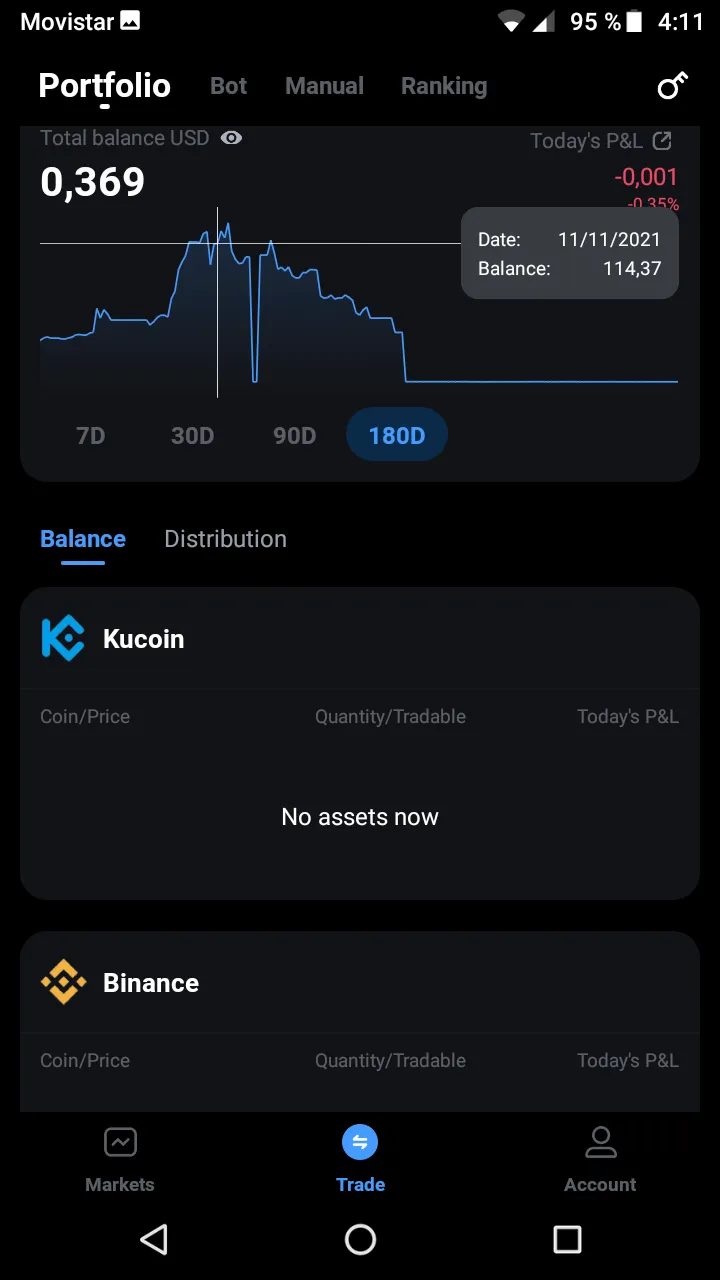The height and width of the screenshot is (1280, 720).
Task: Open the Kucoin exchange card
Action: pos(360,639)
